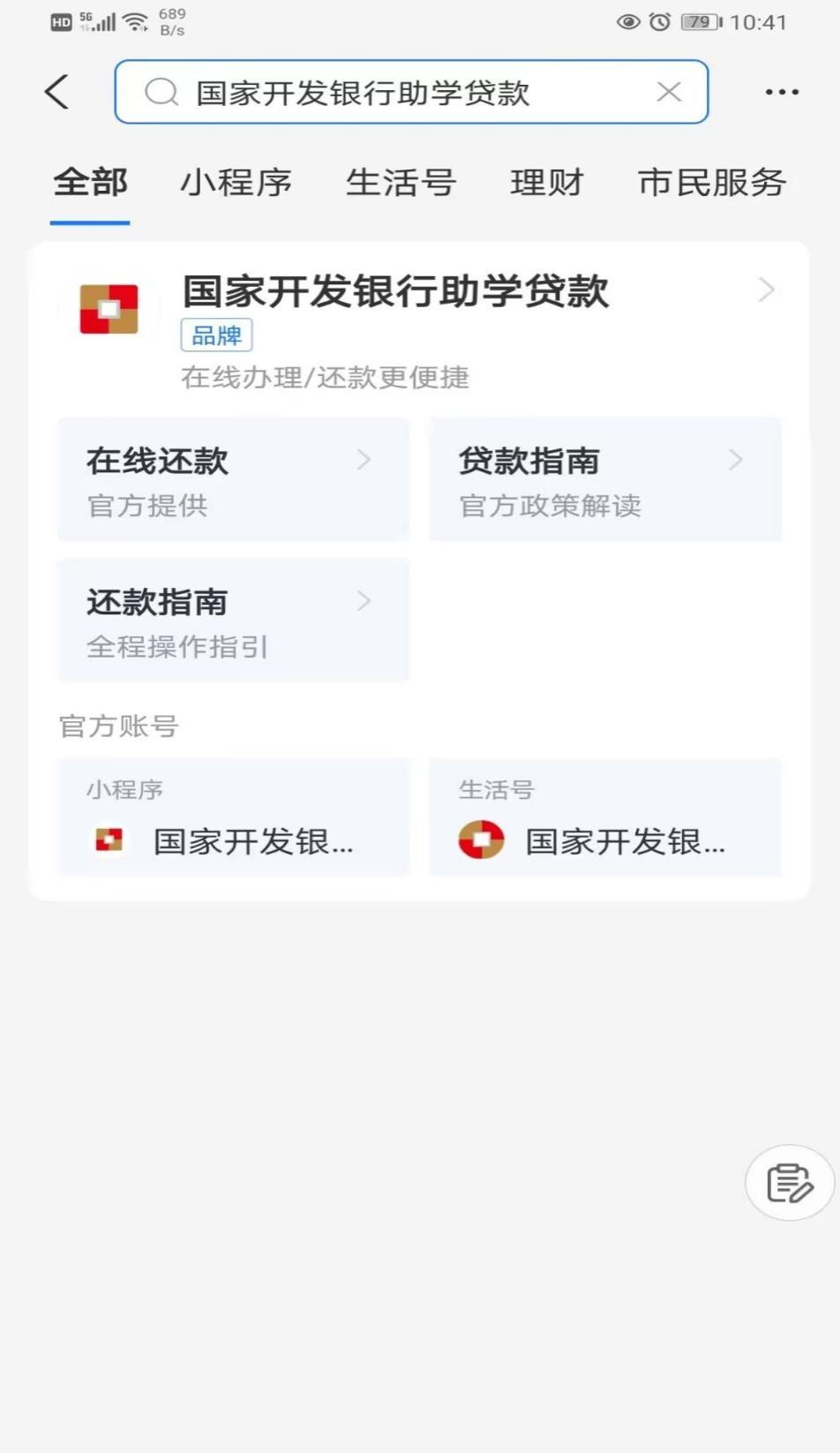Screen dimensions: 840x1453
Task: Select the 理财 tab
Action: tap(547, 183)
